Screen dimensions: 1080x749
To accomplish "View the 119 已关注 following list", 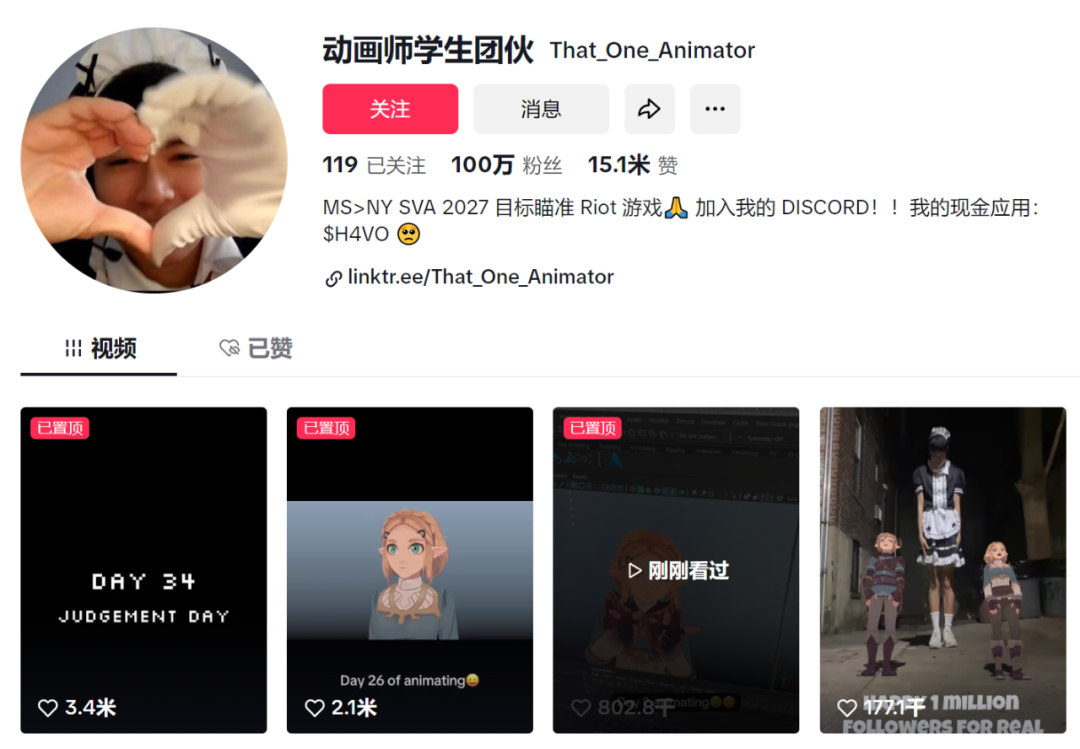I will pos(374,165).
